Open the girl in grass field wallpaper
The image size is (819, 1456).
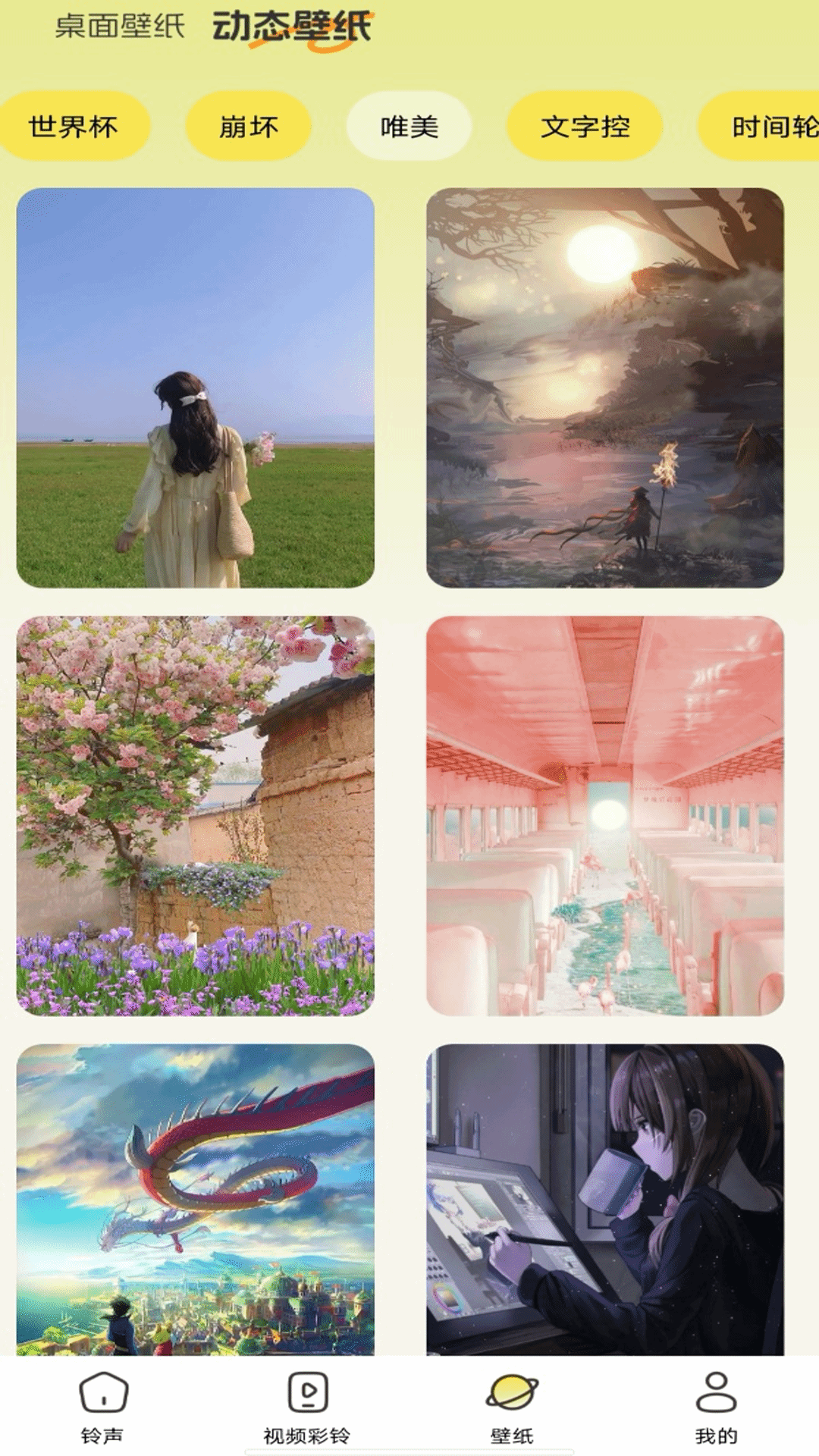196,388
